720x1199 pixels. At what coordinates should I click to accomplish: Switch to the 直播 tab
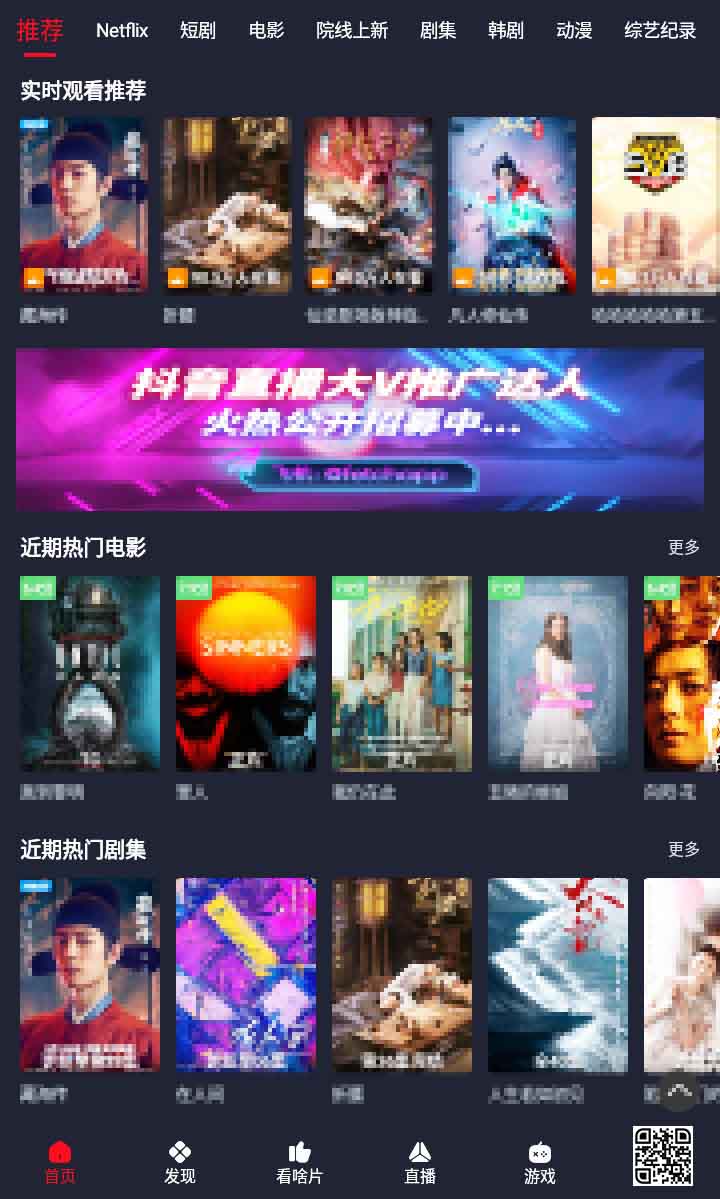[420, 1163]
